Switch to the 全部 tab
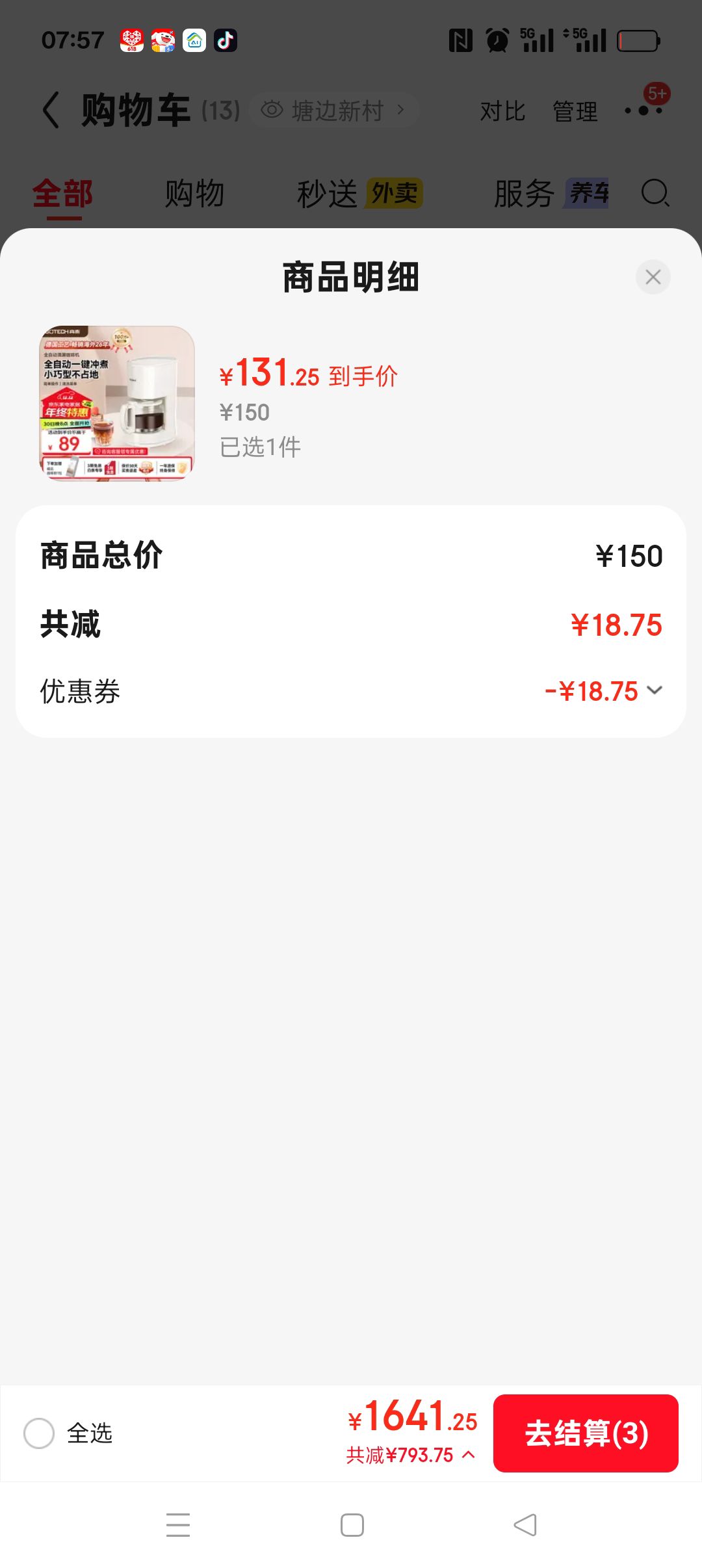 pos(63,194)
